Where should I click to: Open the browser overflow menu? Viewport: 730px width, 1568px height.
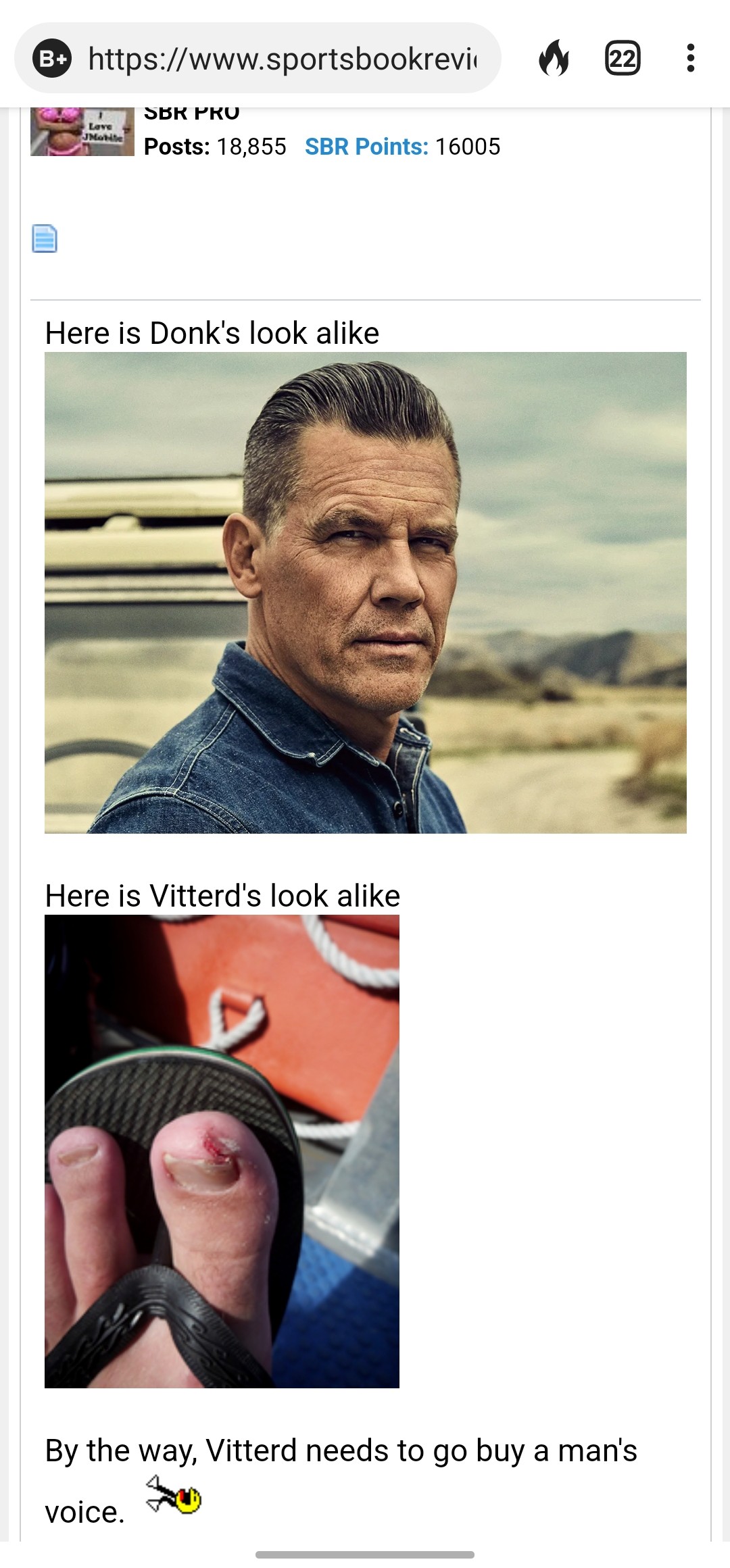tap(689, 58)
